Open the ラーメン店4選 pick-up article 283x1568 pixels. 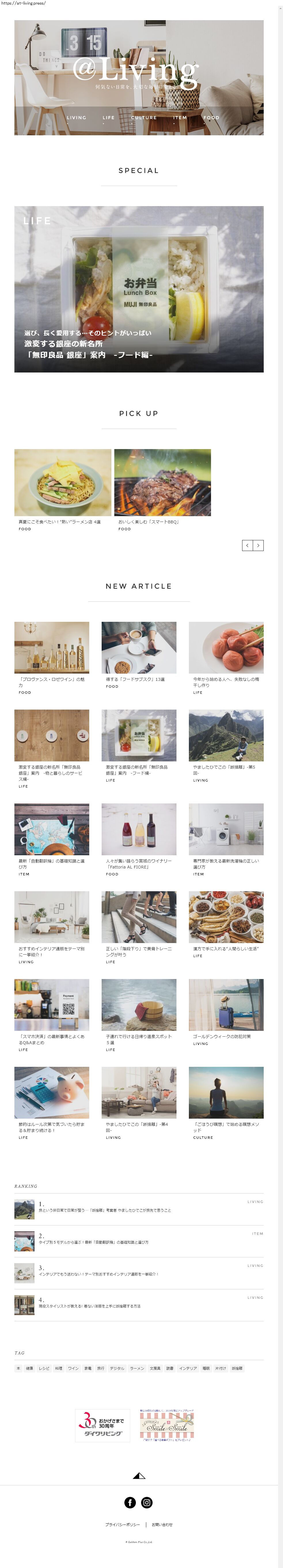(x=63, y=483)
